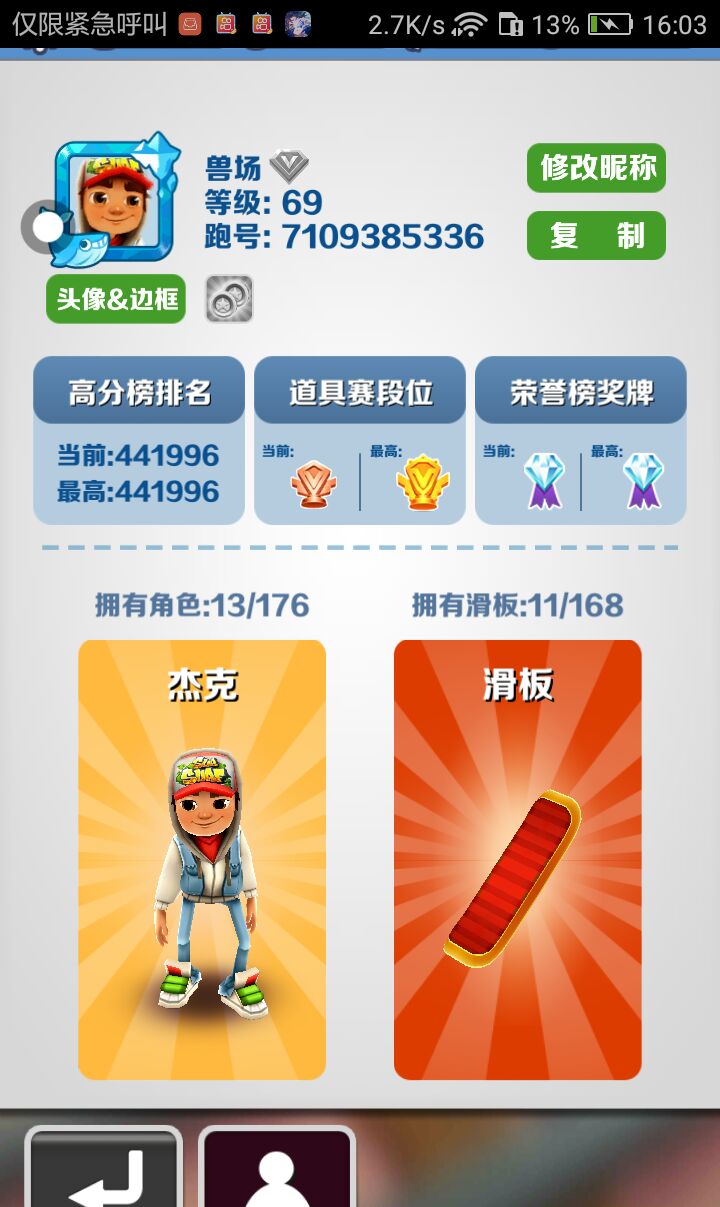Image resolution: width=720 pixels, height=1207 pixels.
Task: Open the 高分榜排名 panel
Action: [x=139, y=440]
